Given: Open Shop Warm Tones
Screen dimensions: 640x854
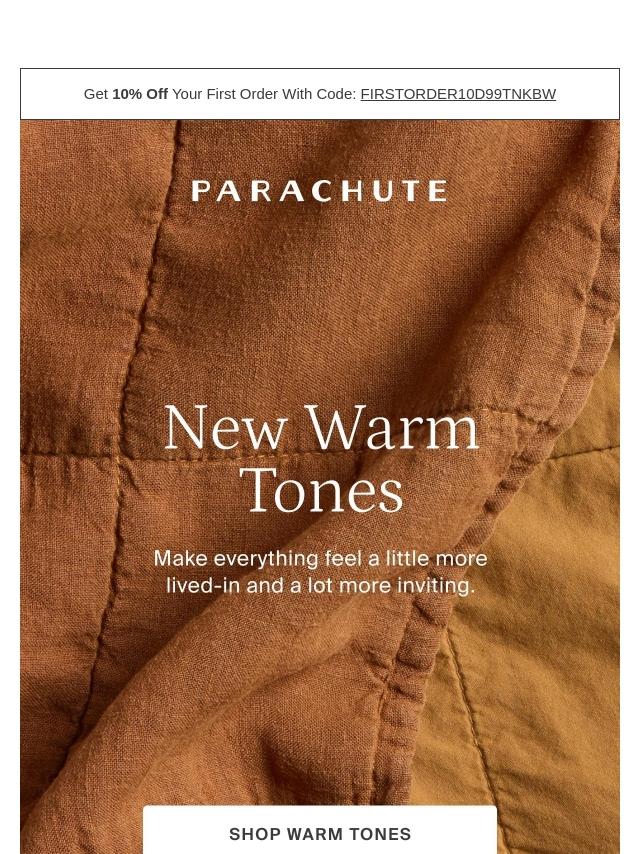Looking at the screenshot, I should (320, 831).
